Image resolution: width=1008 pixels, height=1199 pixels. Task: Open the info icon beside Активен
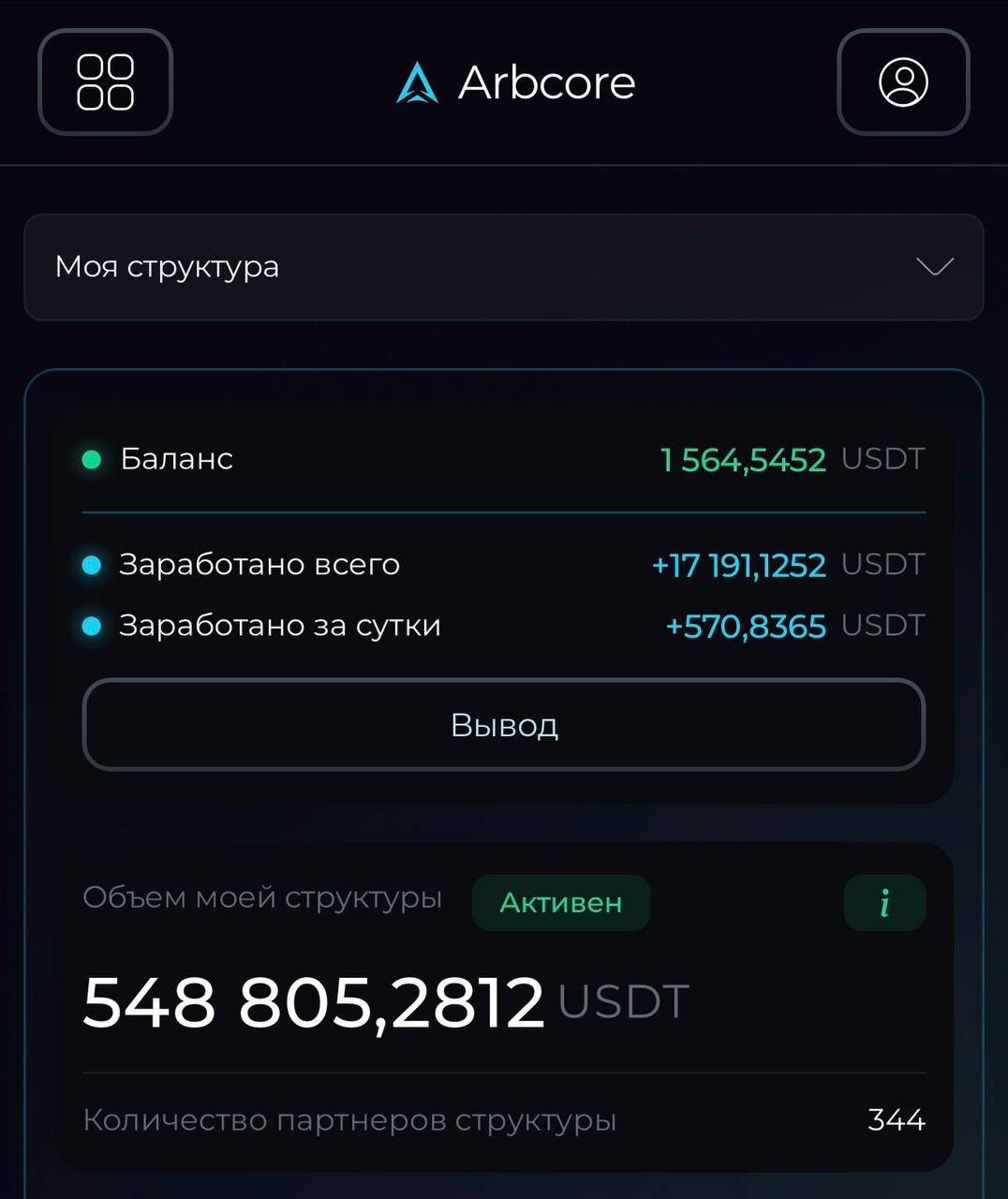pos(884,903)
